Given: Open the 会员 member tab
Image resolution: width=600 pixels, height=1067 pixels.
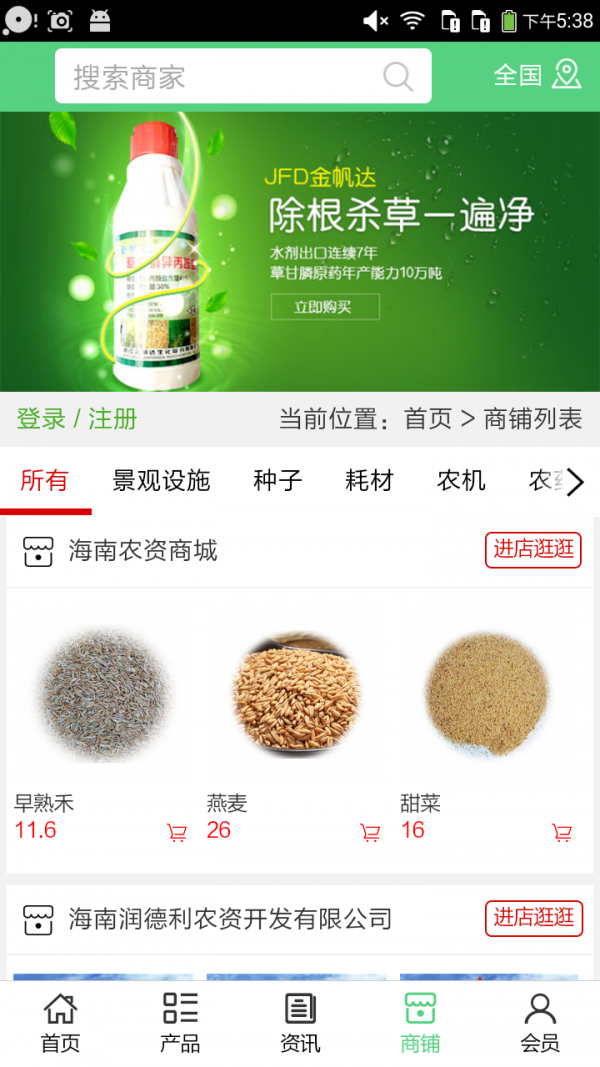Looking at the screenshot, I should point(540,1023).
